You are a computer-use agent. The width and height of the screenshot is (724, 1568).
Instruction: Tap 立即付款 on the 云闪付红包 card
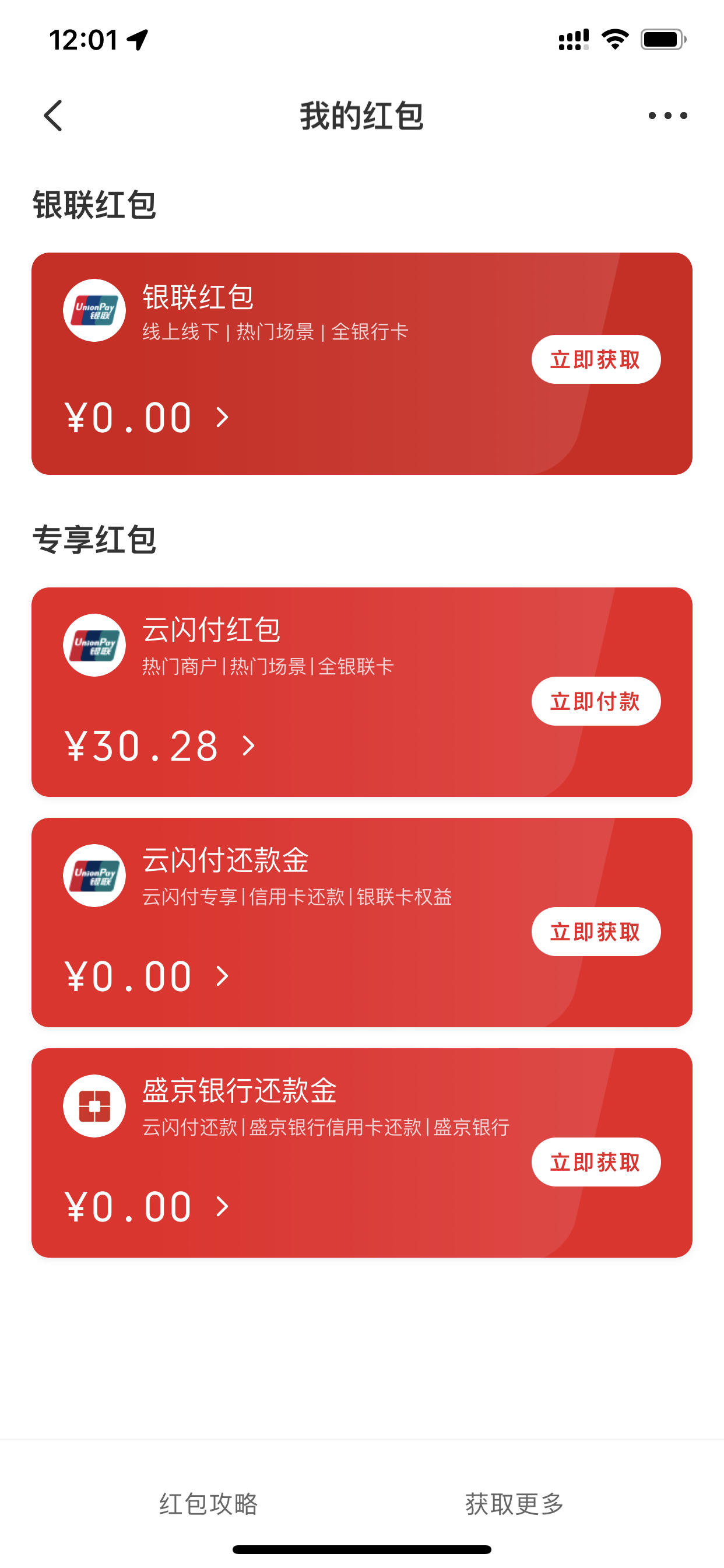coord(596,701)
